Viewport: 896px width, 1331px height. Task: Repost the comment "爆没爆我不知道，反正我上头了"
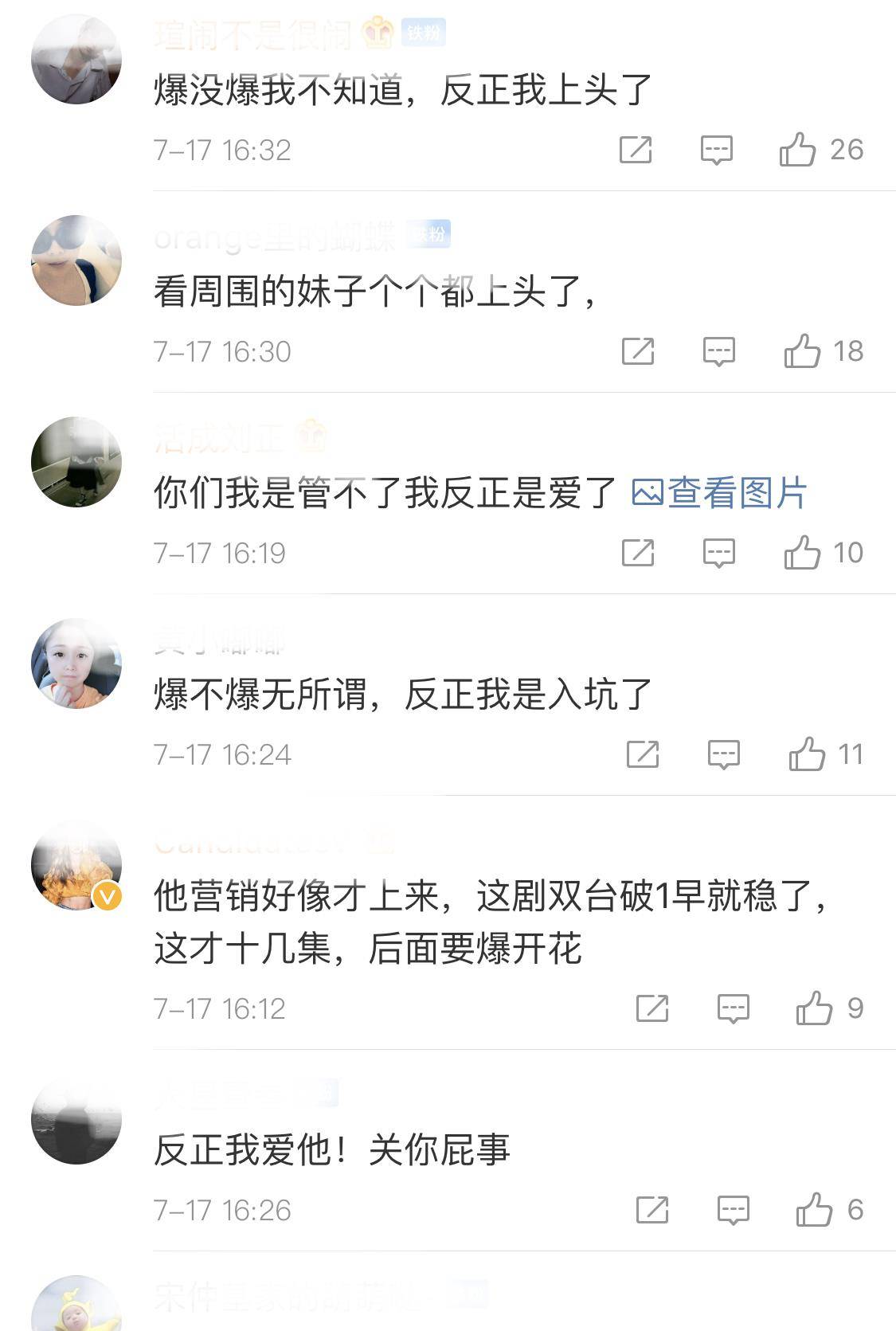(636, 150)
